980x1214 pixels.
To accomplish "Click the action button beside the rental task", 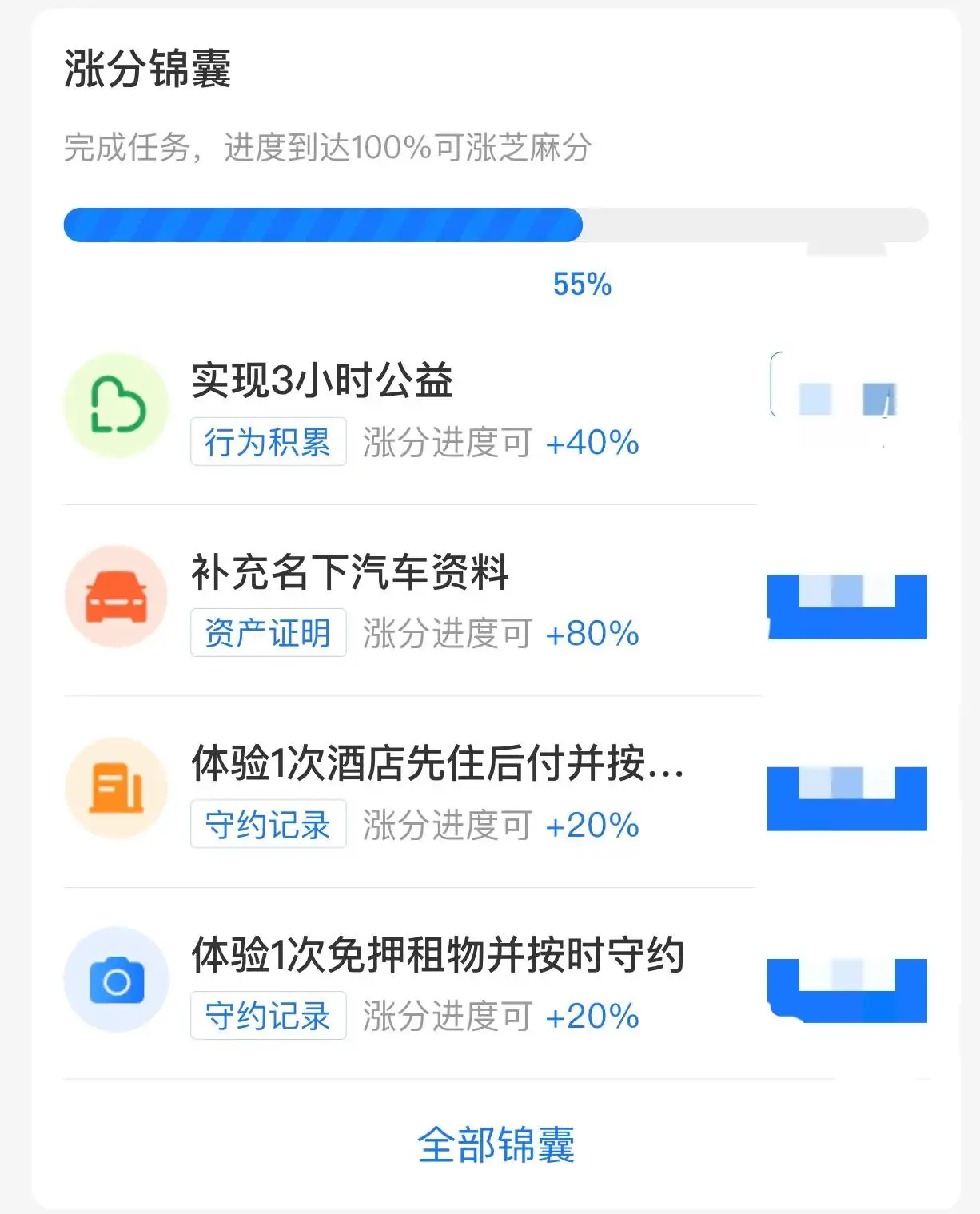I will (x=847, y=987).
